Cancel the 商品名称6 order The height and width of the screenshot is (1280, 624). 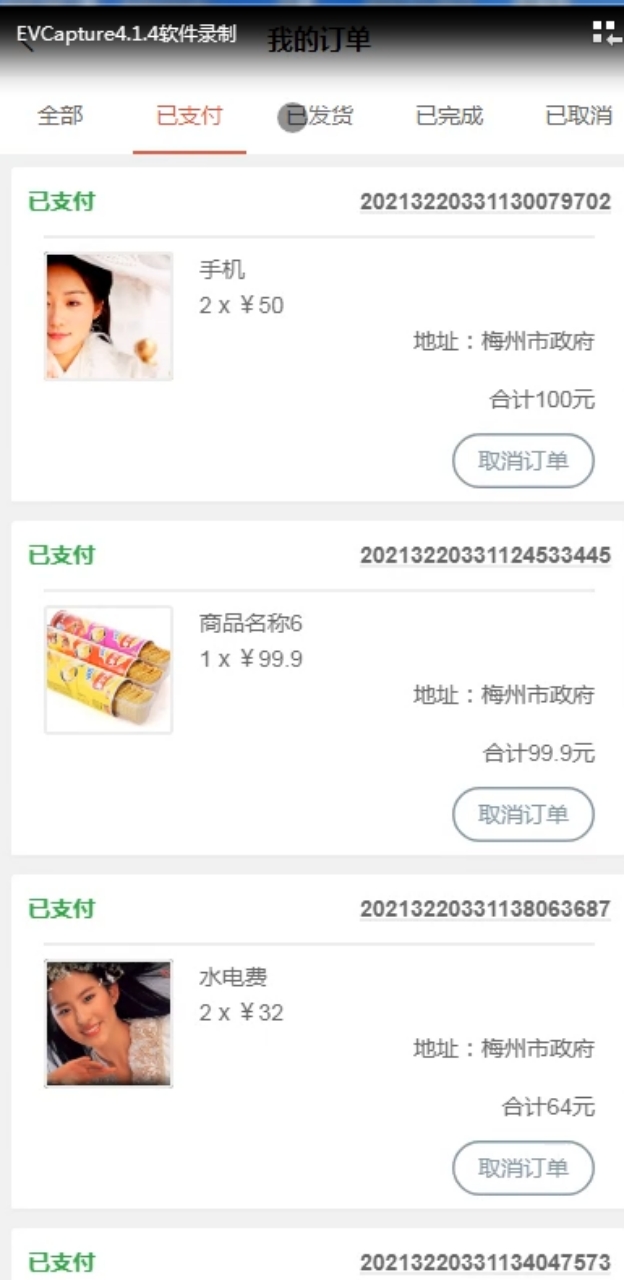click(x=523, y=814)
